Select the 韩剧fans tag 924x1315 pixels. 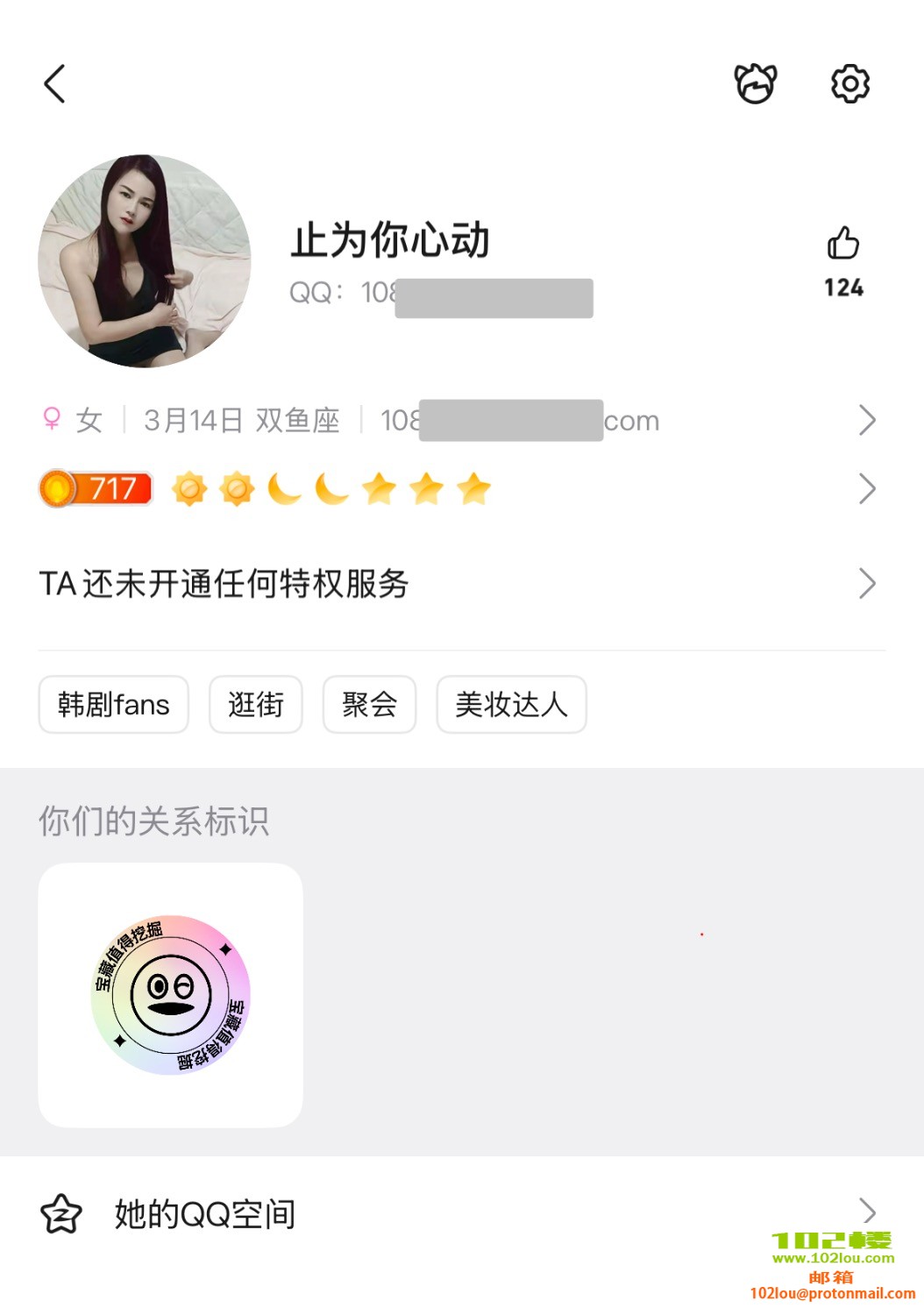pos(114,705)
